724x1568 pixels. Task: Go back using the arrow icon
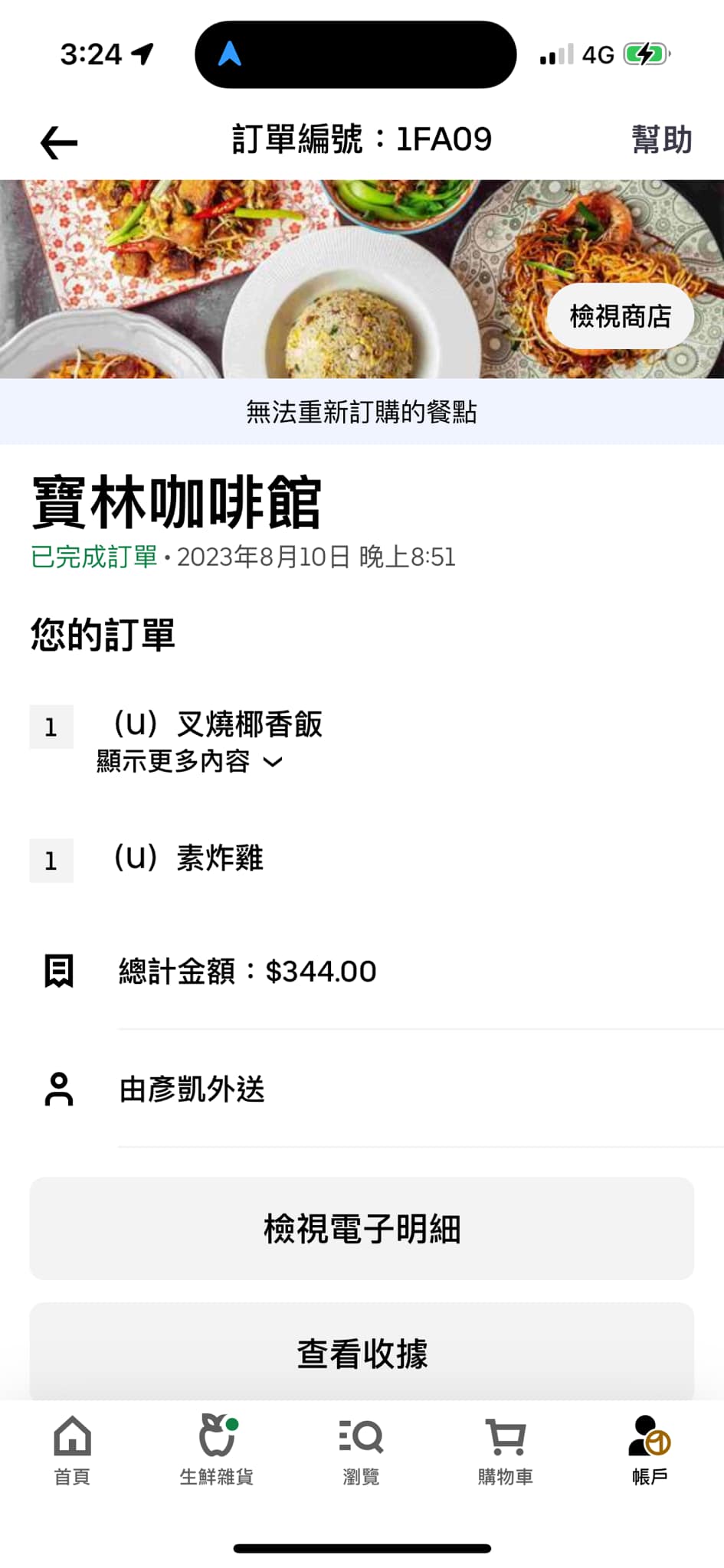click(x=59, y=142)
